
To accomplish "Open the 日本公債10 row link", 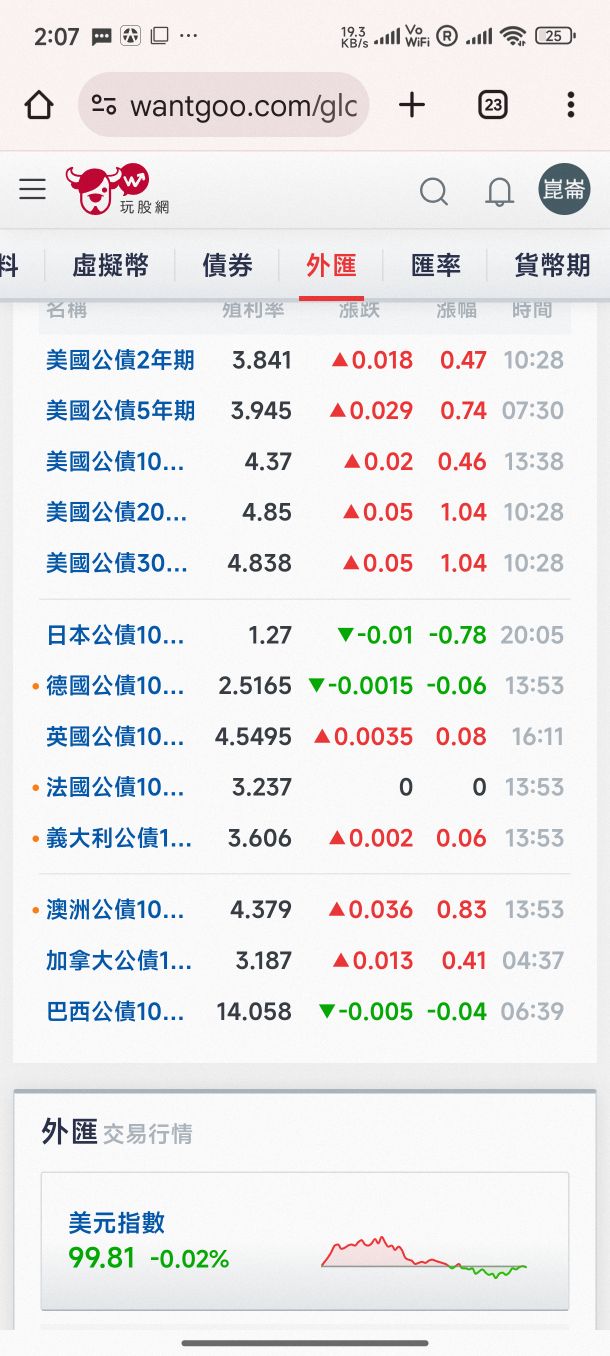I will pyautogui.click(x=115, y=635).
